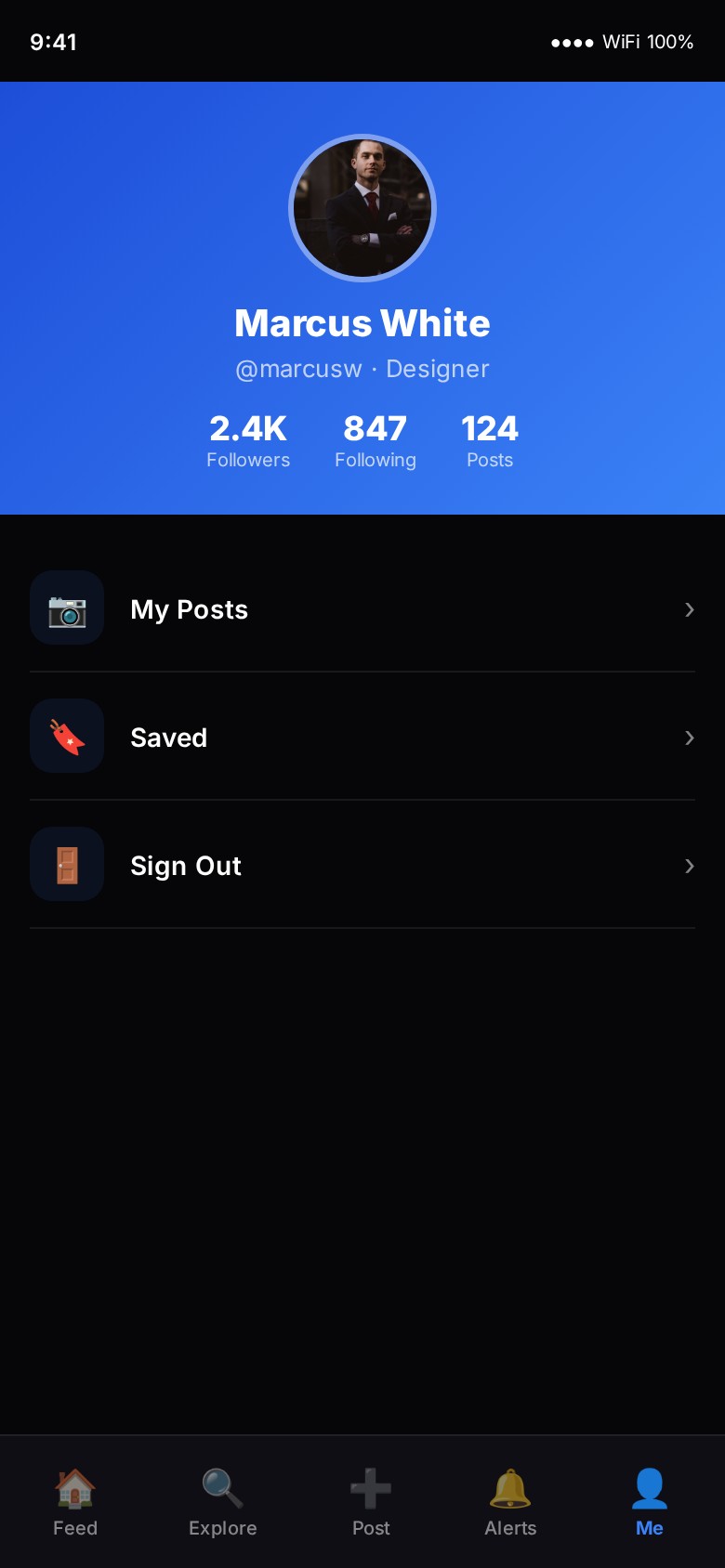View the 2.4K Followers count

tap(247, 439)
